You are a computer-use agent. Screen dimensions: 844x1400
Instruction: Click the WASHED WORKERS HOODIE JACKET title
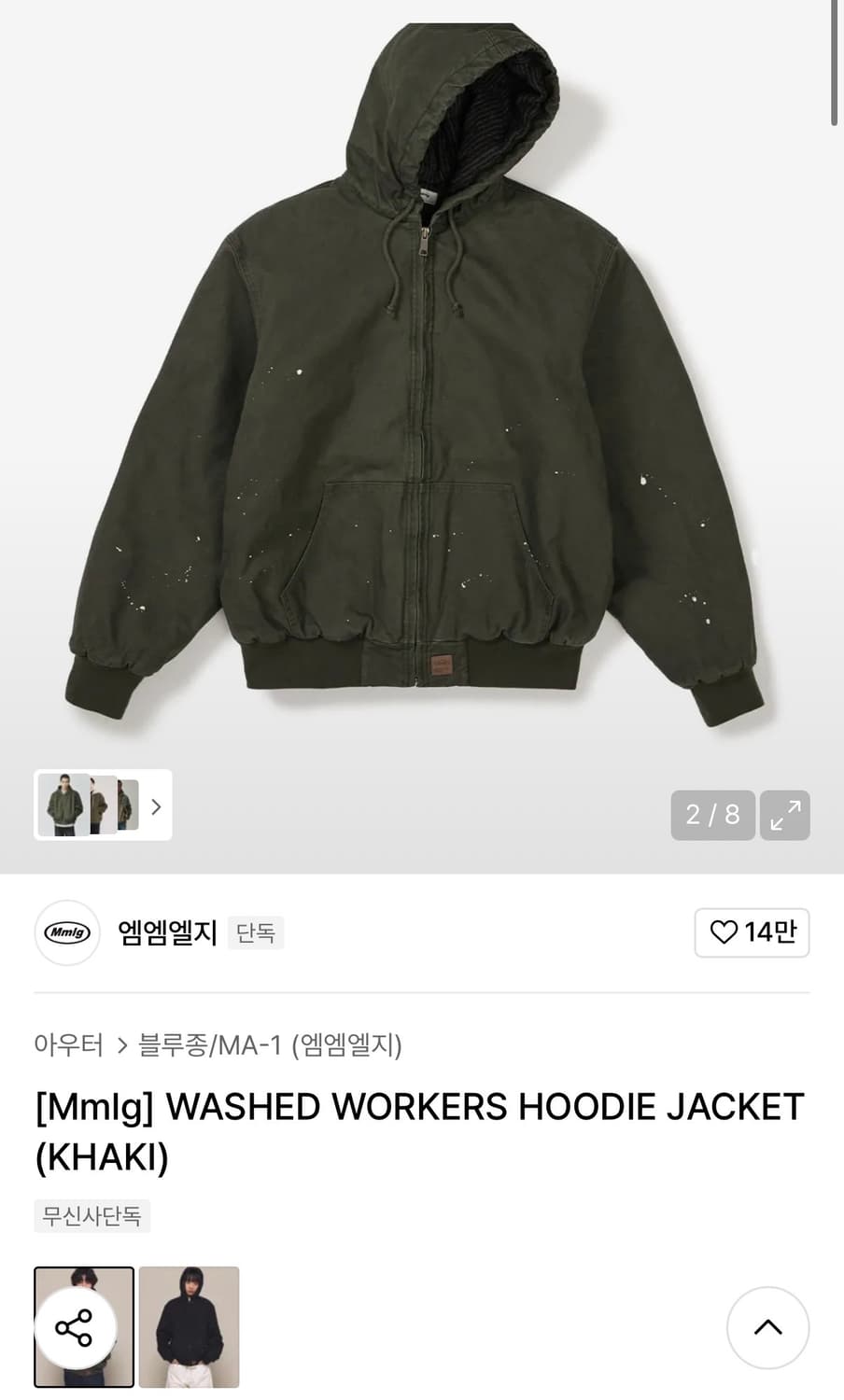tap(419, 1129)
